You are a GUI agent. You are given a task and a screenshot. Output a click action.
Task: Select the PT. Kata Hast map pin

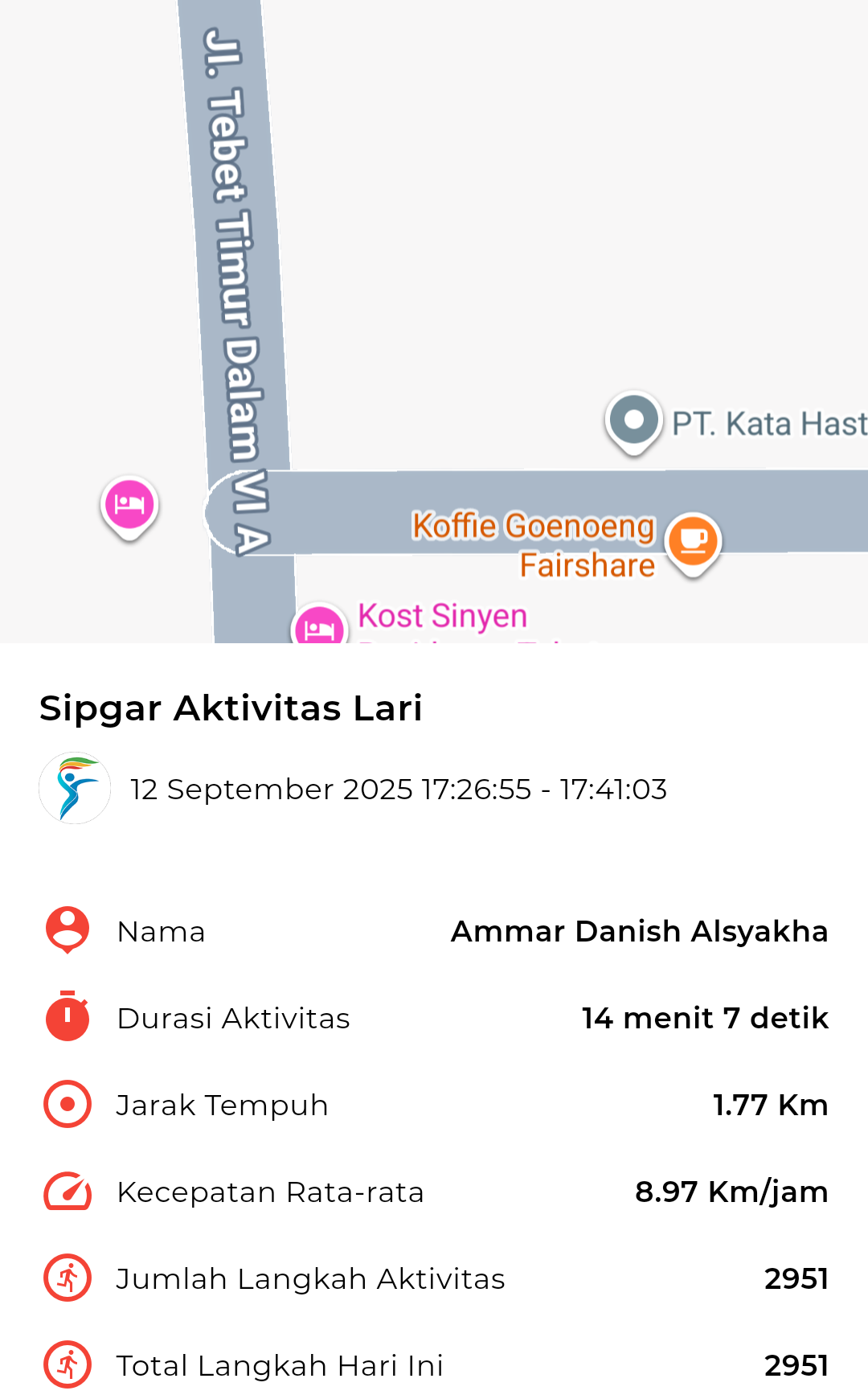[634, 422]
